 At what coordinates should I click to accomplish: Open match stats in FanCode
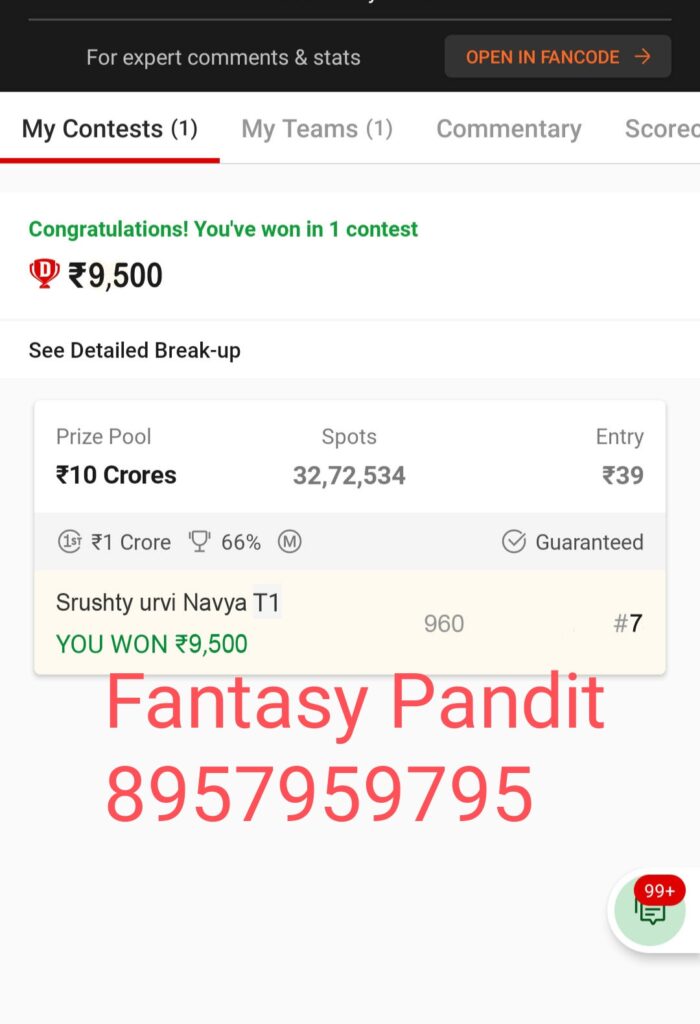(x=558, y=57)
